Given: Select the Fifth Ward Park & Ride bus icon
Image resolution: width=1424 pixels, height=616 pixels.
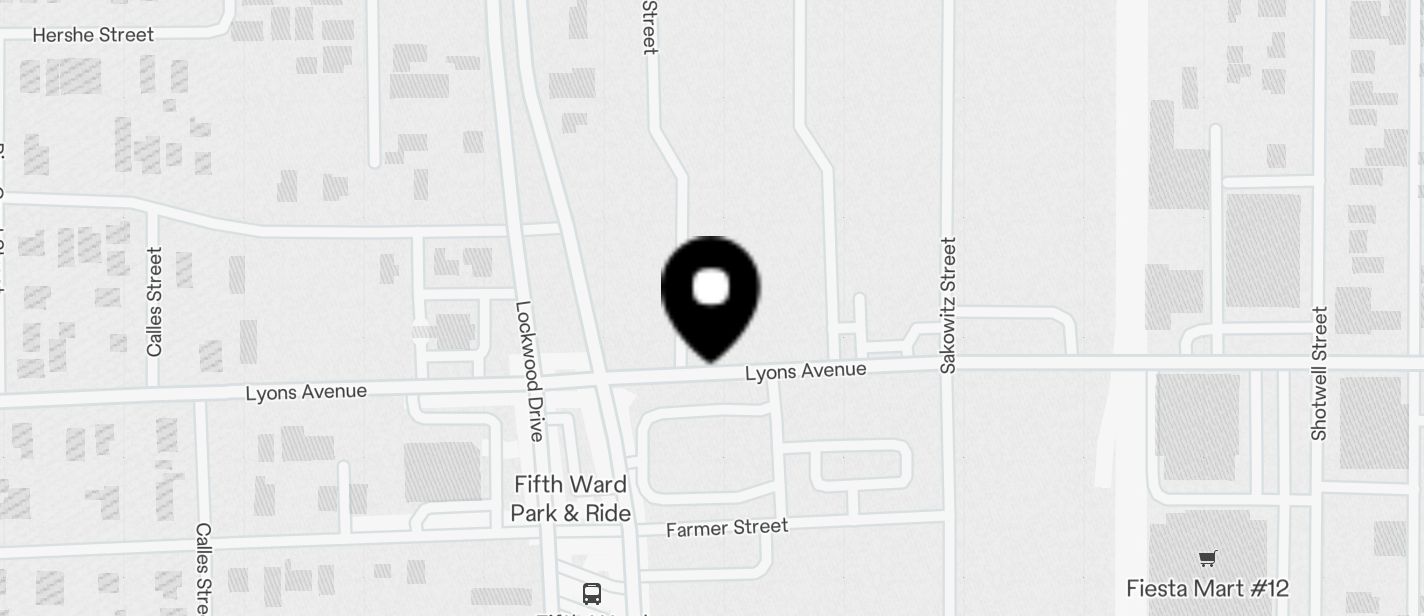Looking at the screenshot, I should (x=592, y=593).
